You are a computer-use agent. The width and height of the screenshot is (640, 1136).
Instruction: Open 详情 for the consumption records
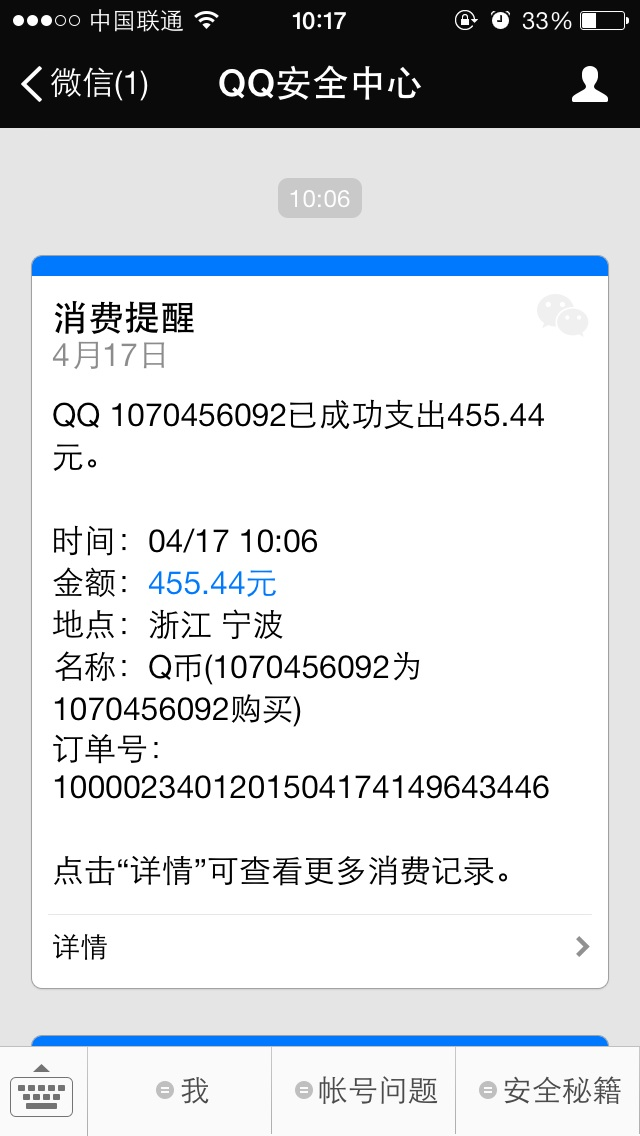click(x=320, y=947)
